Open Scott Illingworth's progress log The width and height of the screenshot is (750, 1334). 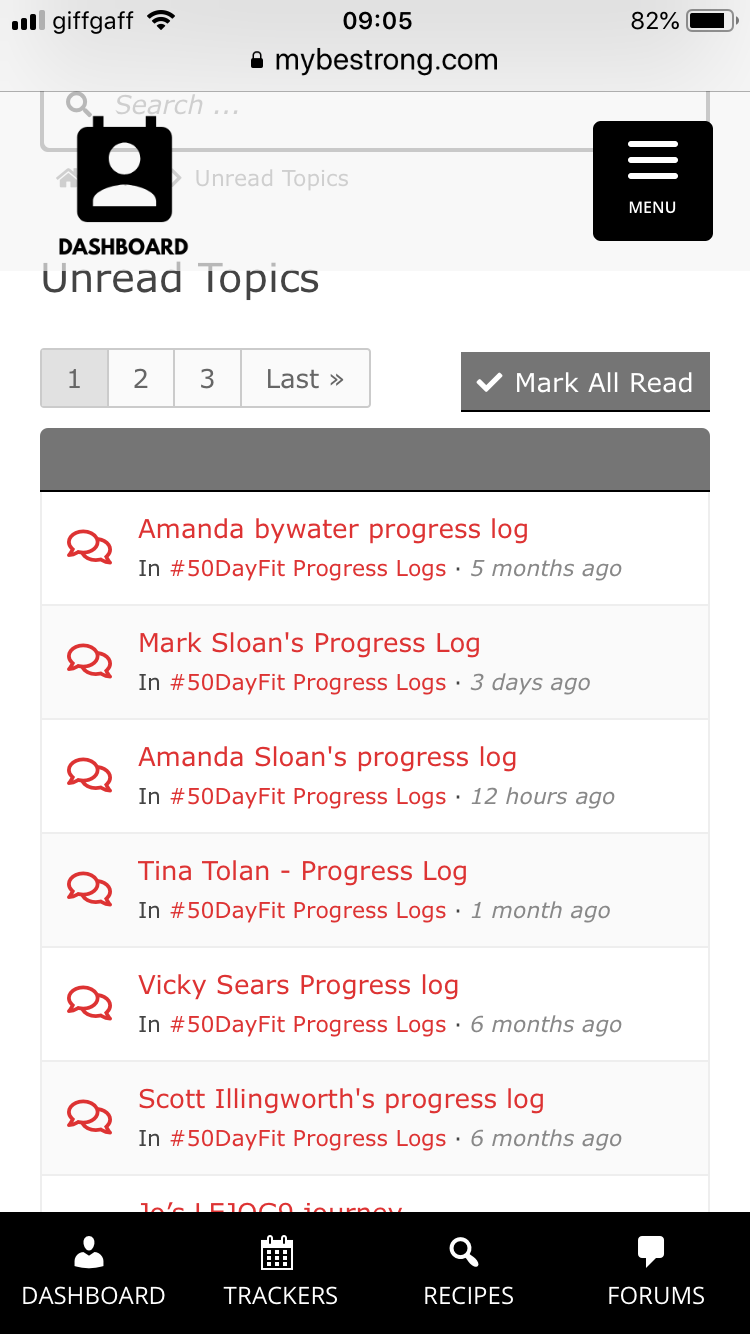[341, 1099]
